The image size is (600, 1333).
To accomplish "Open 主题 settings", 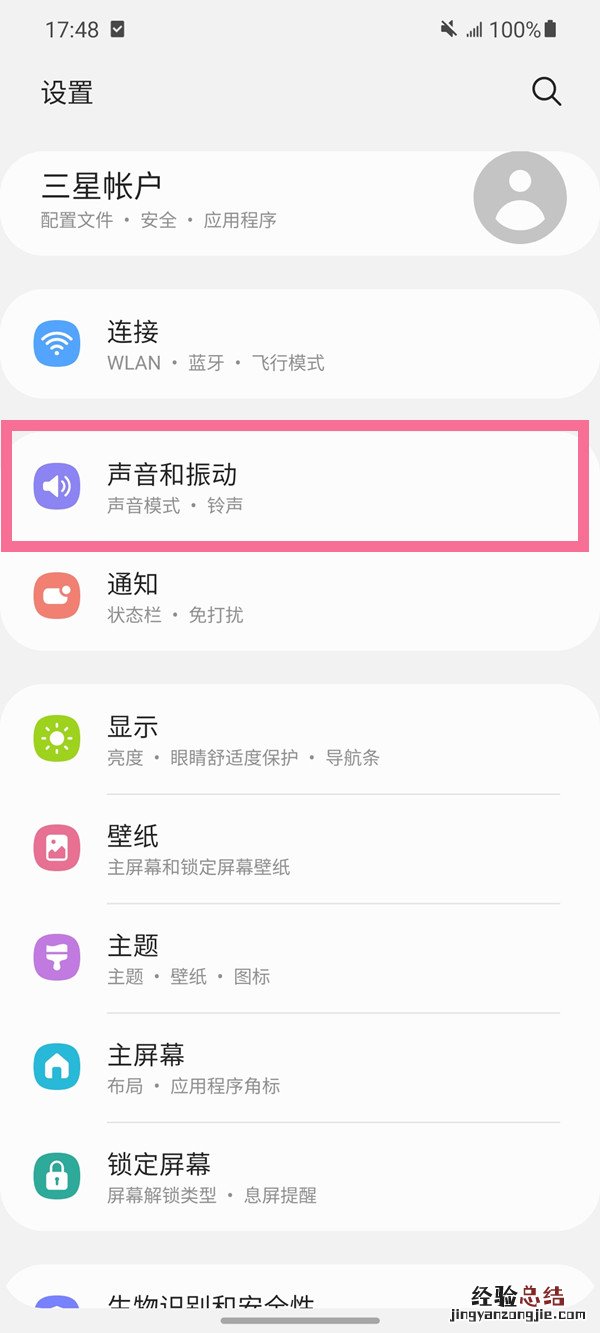I will 300,958.
